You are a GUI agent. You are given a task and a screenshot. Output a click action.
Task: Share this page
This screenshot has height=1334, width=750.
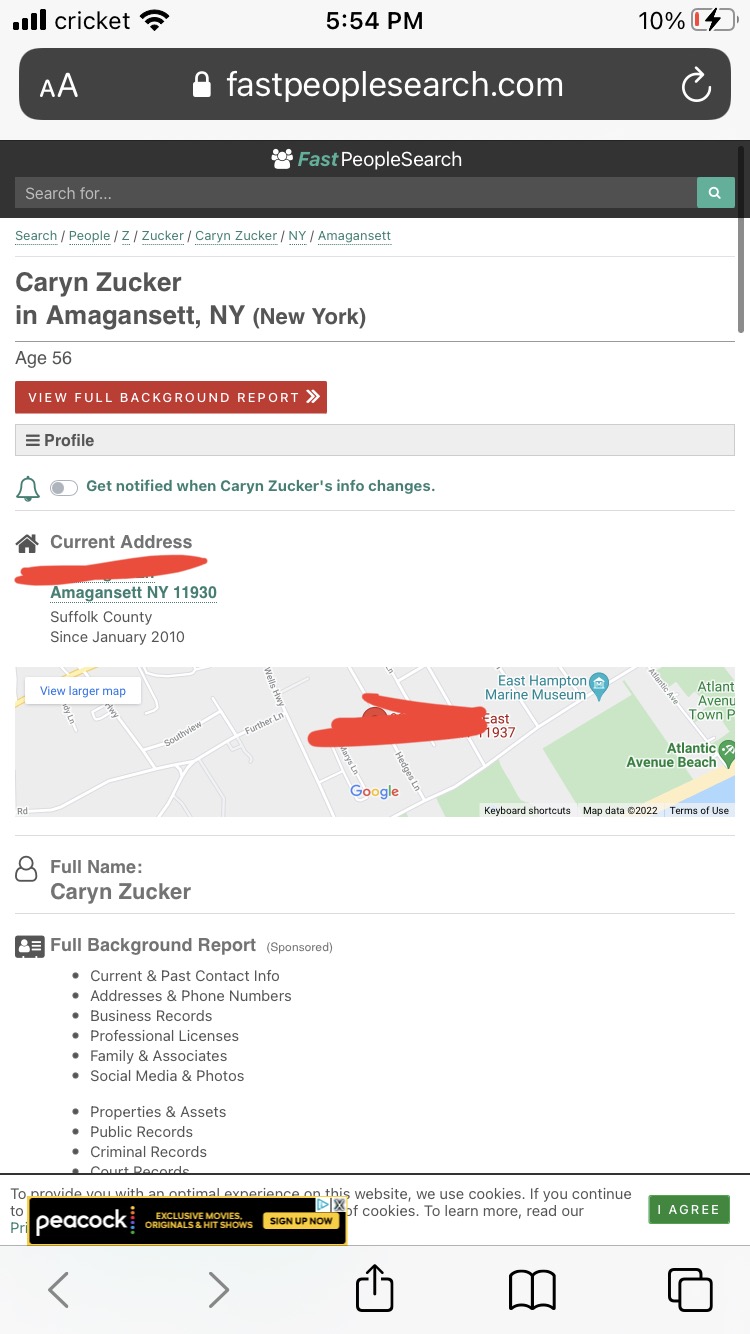[375, 1287]
